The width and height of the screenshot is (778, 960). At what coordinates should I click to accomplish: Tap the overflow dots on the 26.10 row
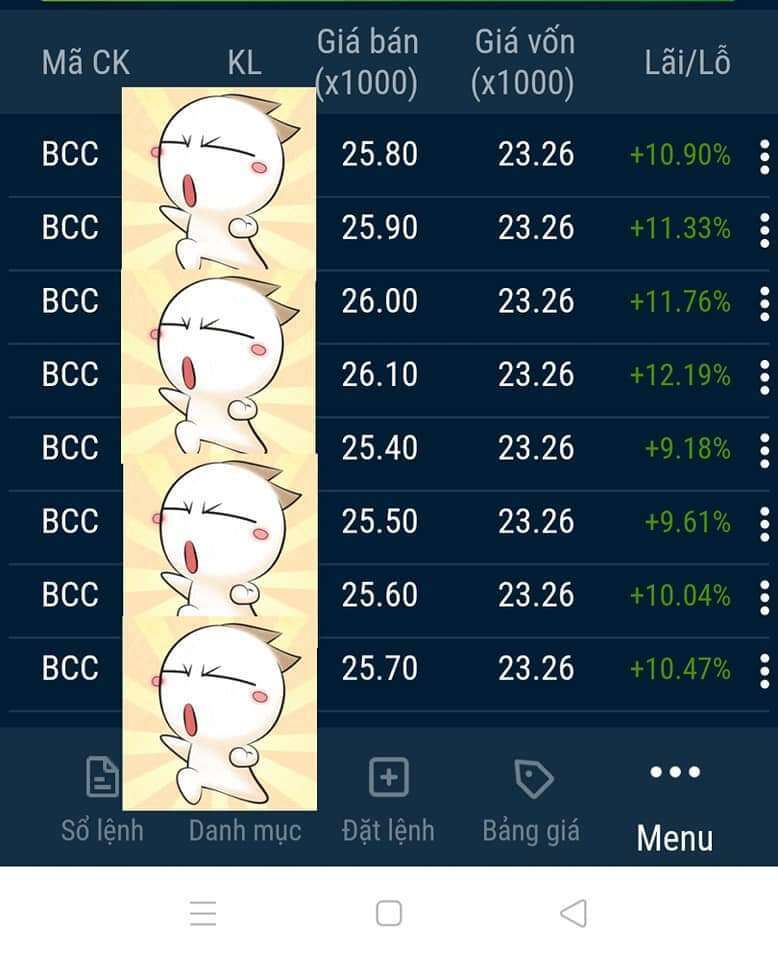point(764,376)
